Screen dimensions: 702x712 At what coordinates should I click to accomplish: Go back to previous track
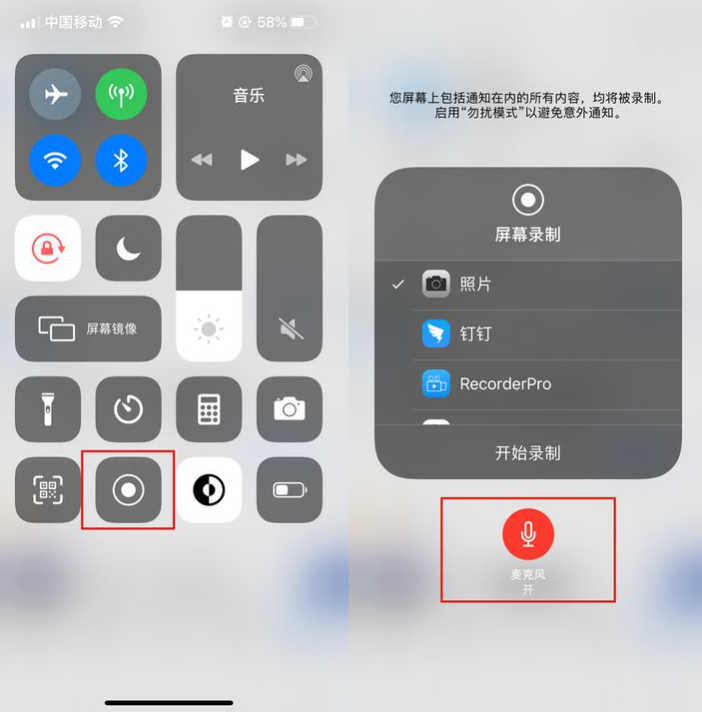(x=202, y=160)
